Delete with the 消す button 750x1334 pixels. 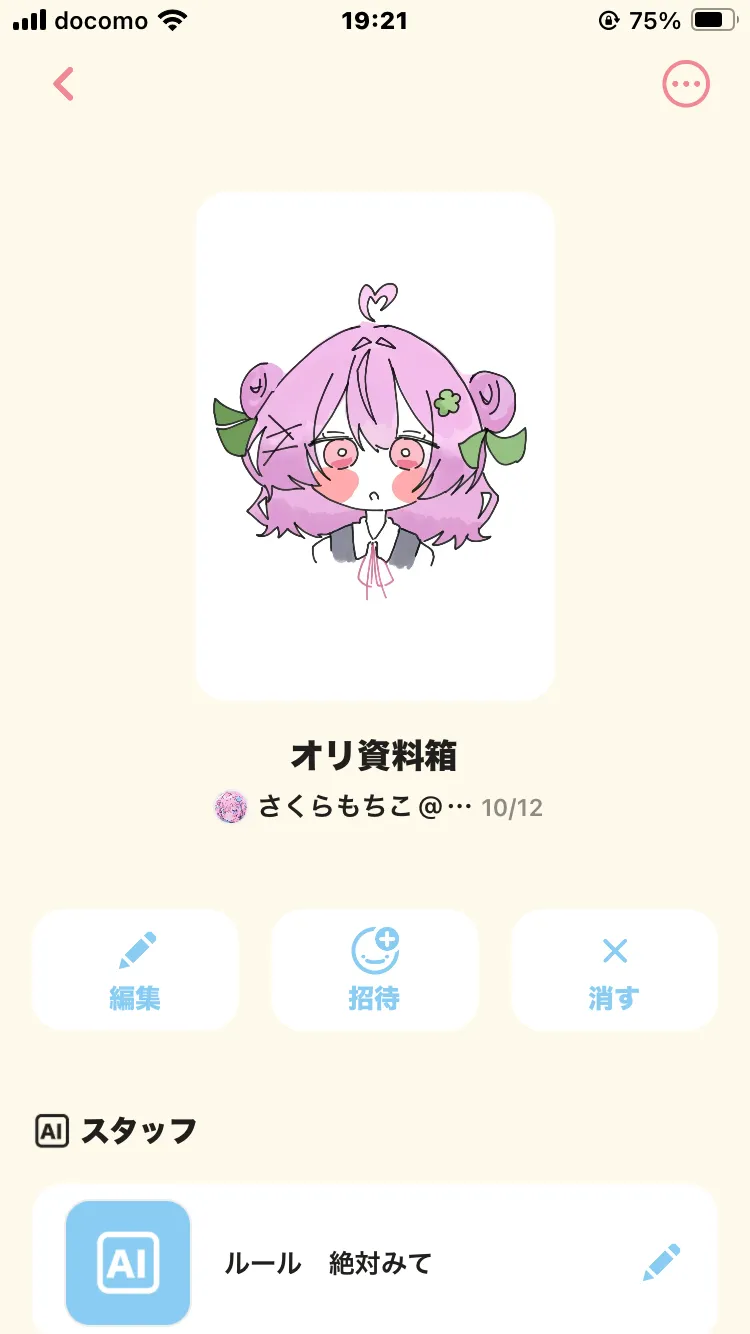pyautogui.click(x=614, y=969)
